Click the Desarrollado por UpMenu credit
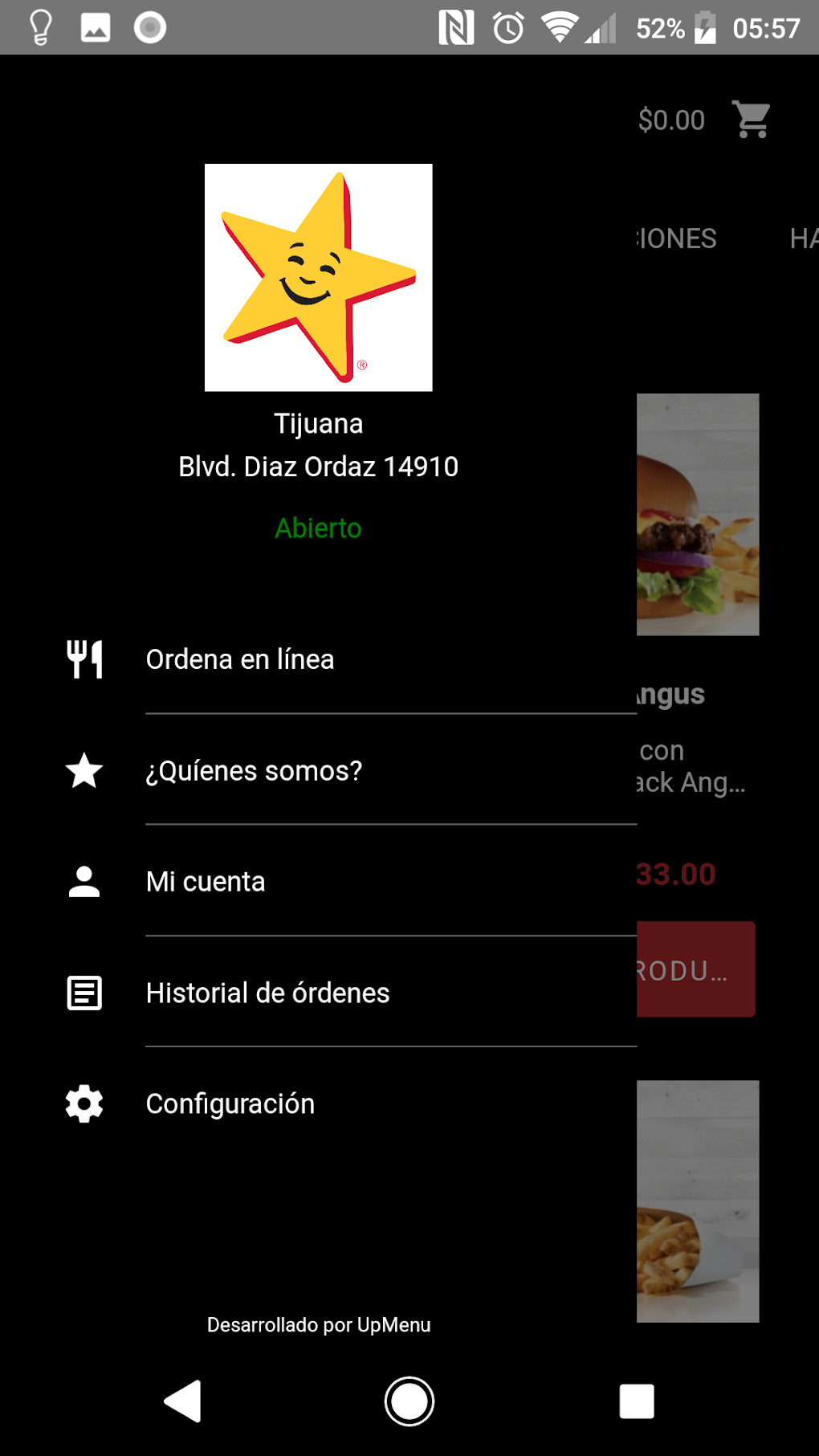Image resolution: width=819 pixels, height=1456 pixels. (x=319, y=1325)
